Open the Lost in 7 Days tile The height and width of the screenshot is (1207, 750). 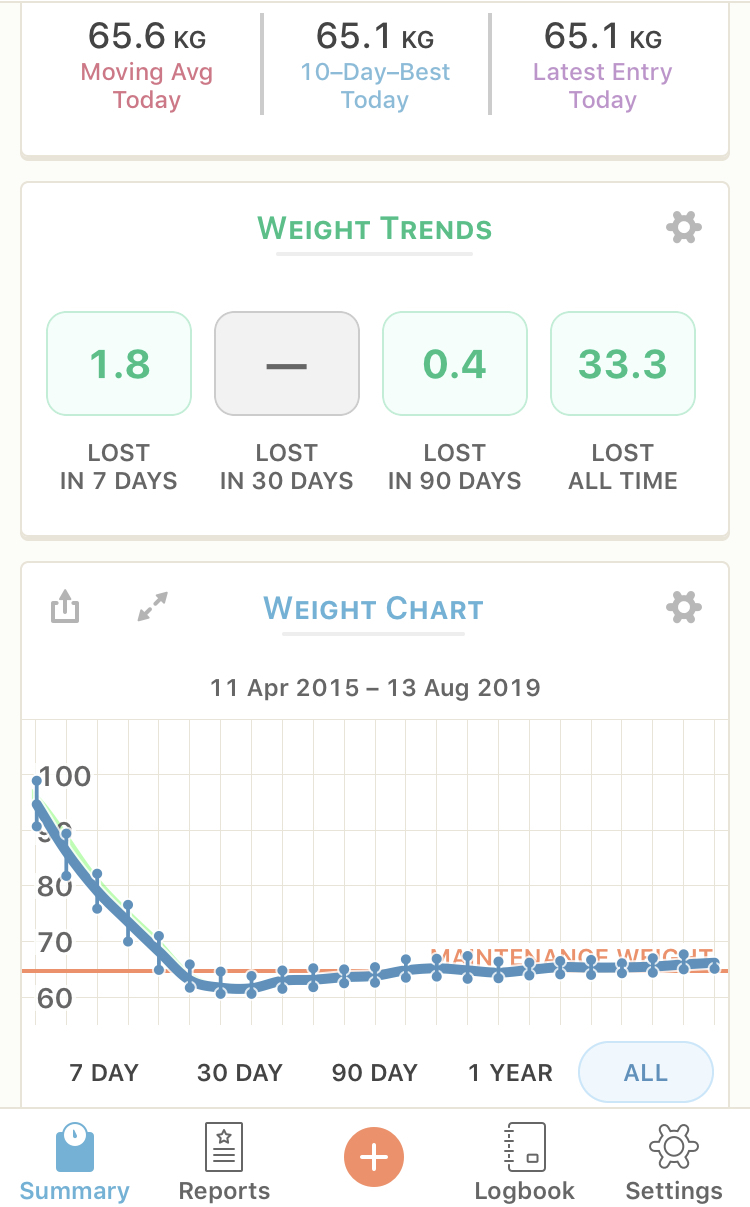click(x=119, y=364)
